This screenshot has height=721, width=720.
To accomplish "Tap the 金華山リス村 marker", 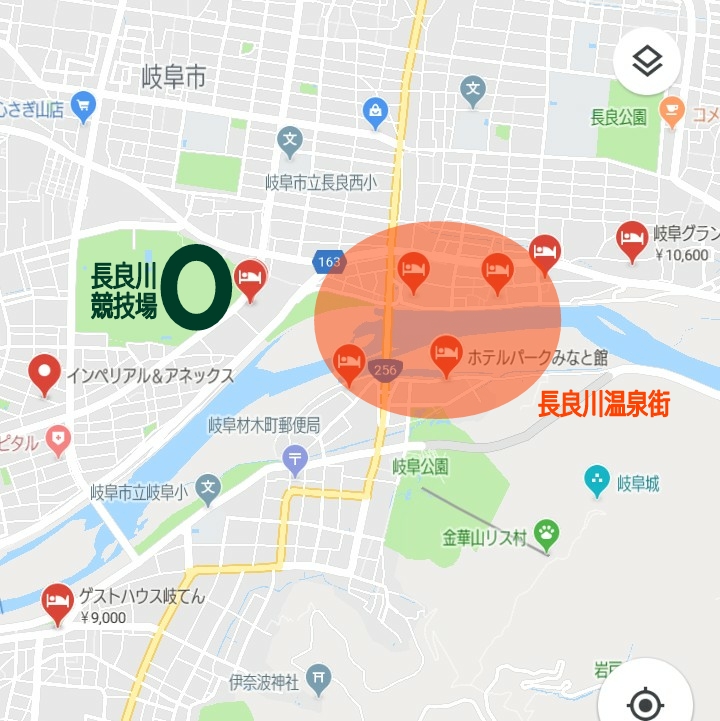I will click(546, 532).
